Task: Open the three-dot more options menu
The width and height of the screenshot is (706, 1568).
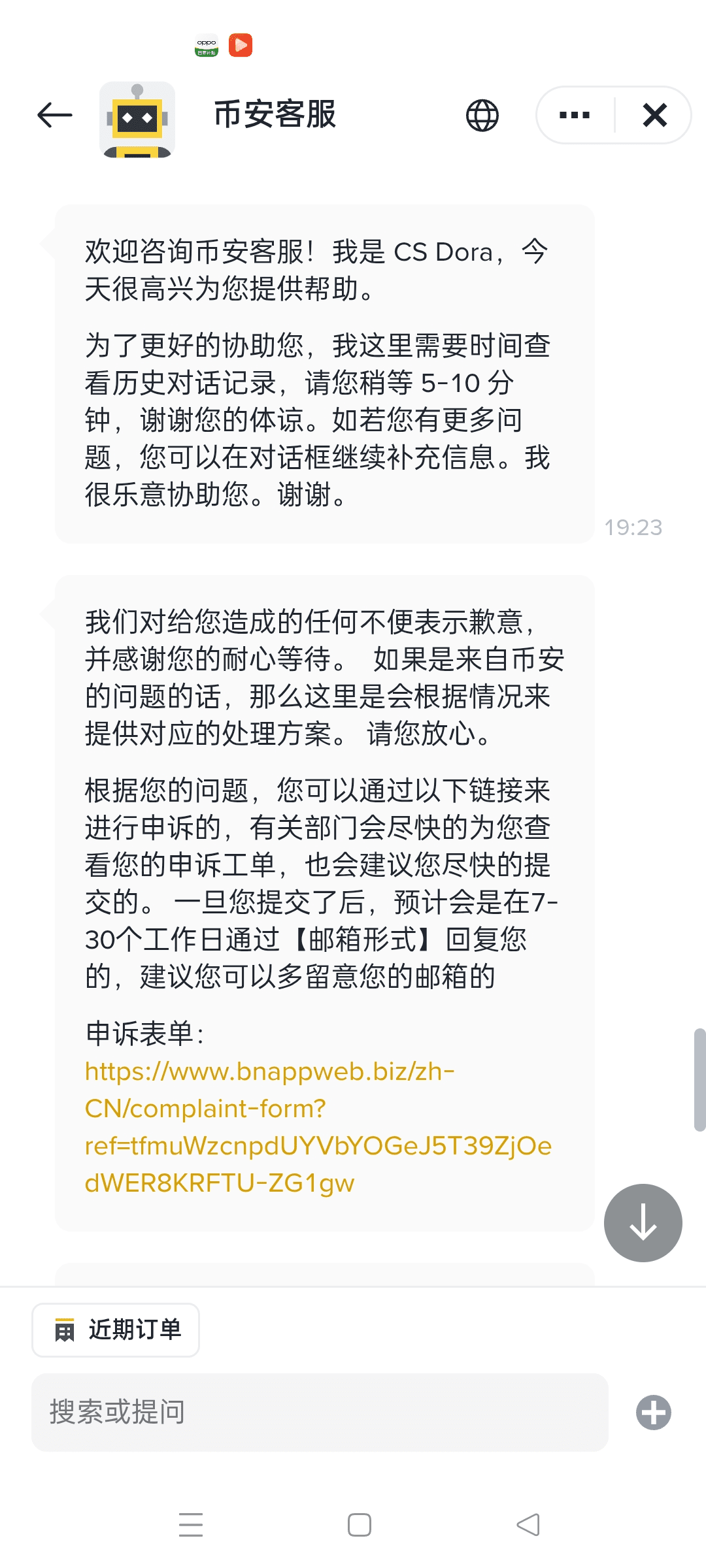Action: (575, 116)
